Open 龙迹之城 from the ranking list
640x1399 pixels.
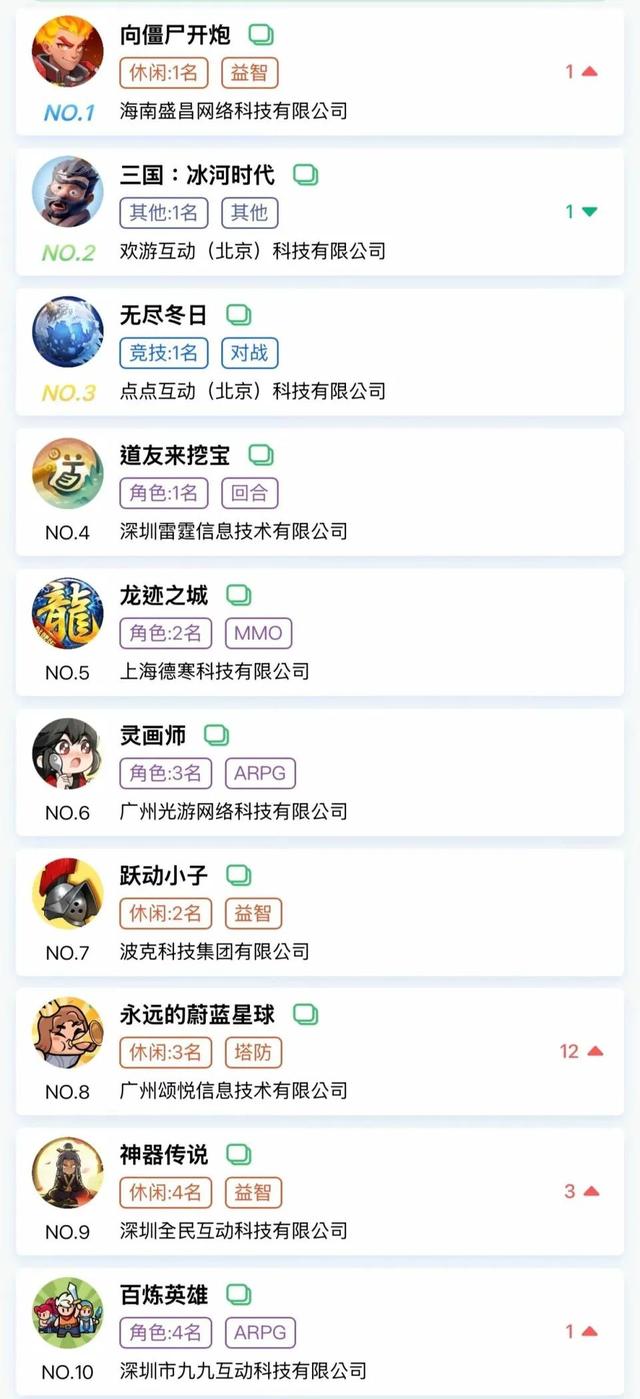click(163, 596)
